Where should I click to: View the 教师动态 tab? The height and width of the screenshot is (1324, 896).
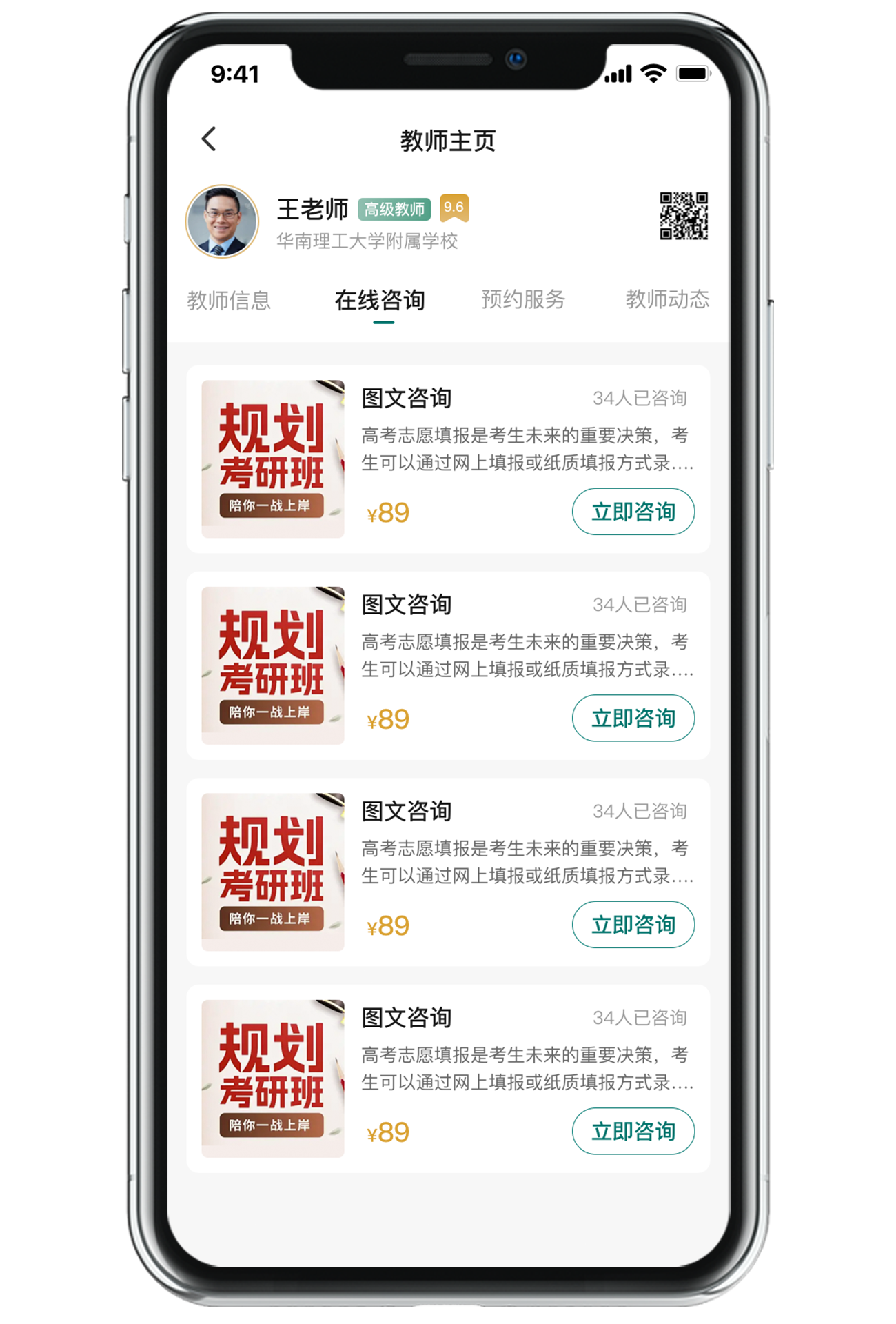[x=666, y=299]
